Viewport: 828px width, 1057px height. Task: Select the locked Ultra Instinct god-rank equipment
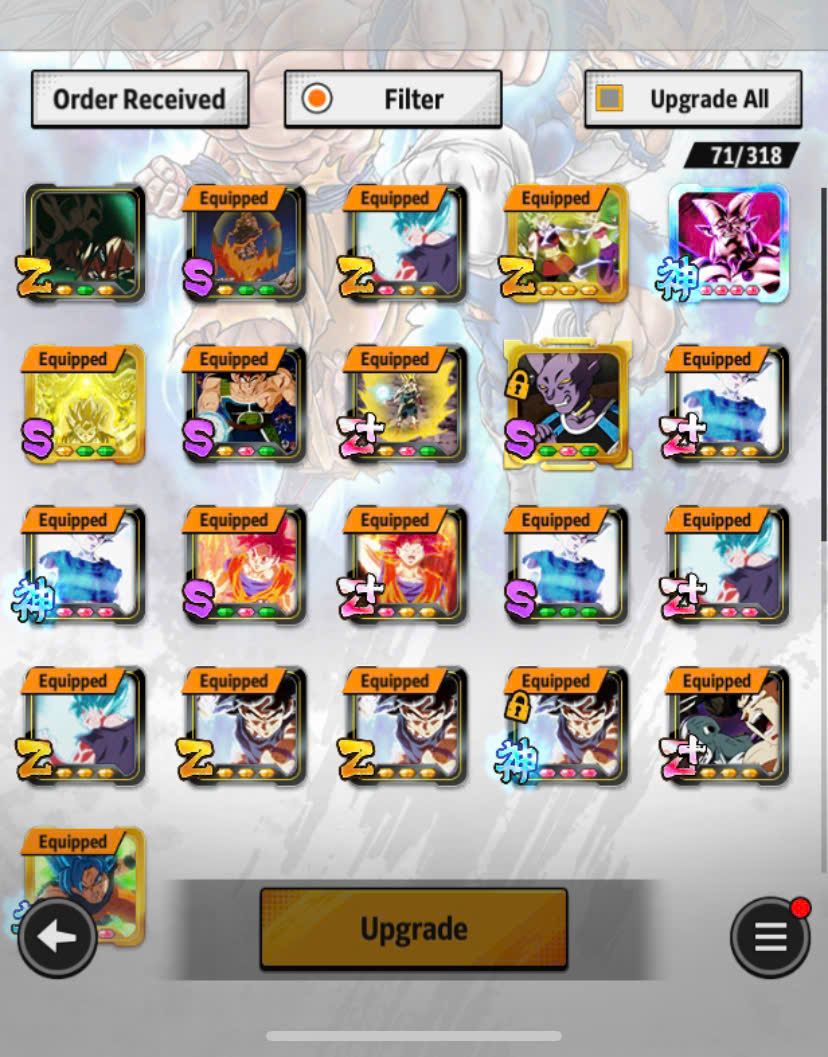567,726
